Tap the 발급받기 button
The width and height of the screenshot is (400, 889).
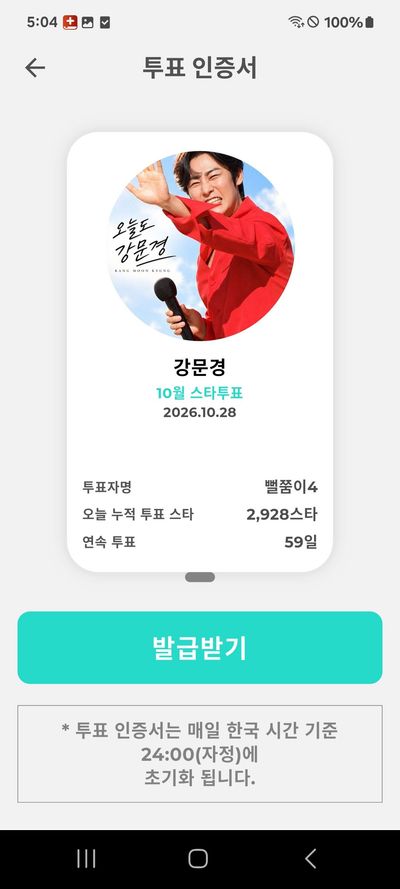tap(200, 647)
